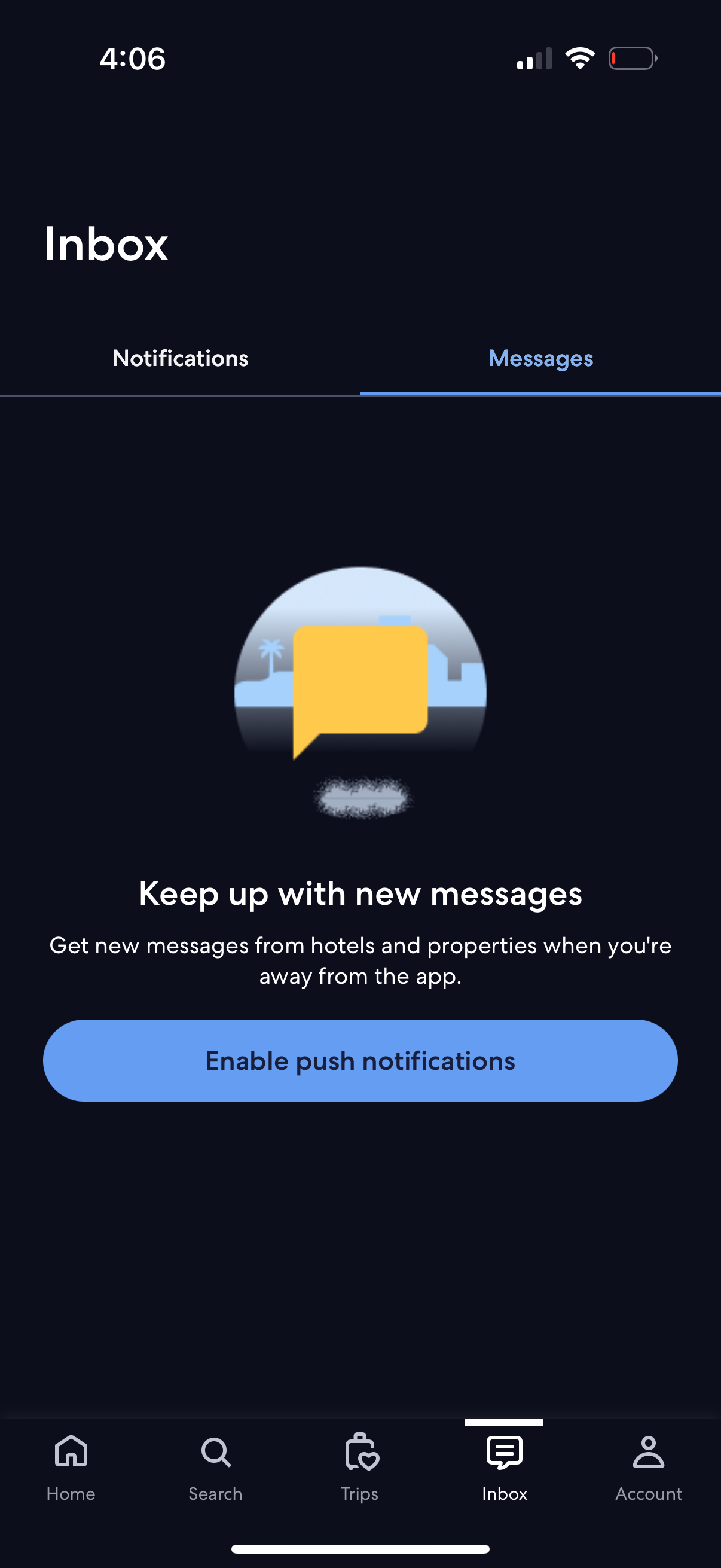Image resolution: width=721 pixels, height=1568 pixels.
Task: Go to the Home tab
Action: 71,1468
